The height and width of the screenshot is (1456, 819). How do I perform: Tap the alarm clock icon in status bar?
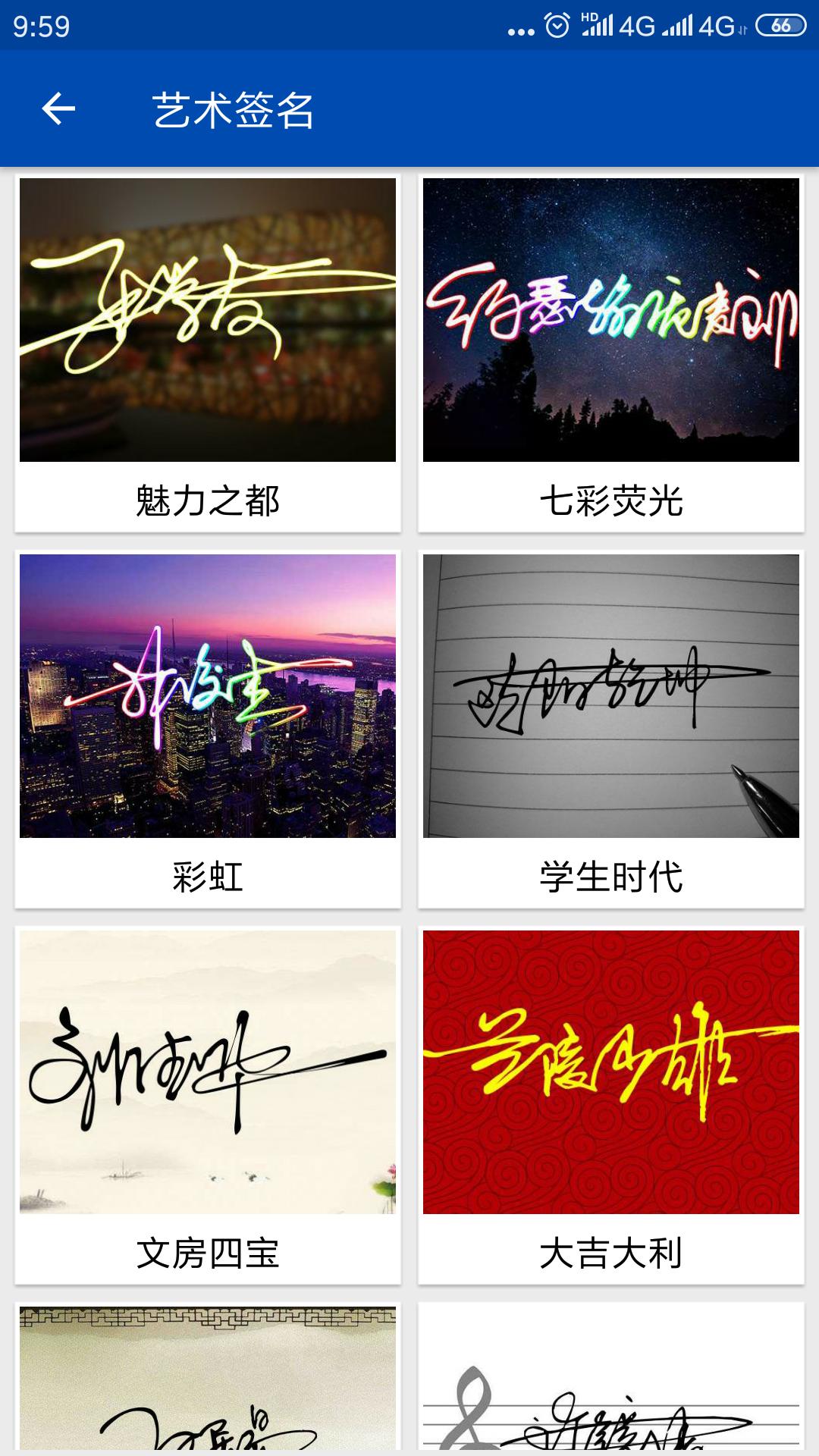tap(557, 24)
